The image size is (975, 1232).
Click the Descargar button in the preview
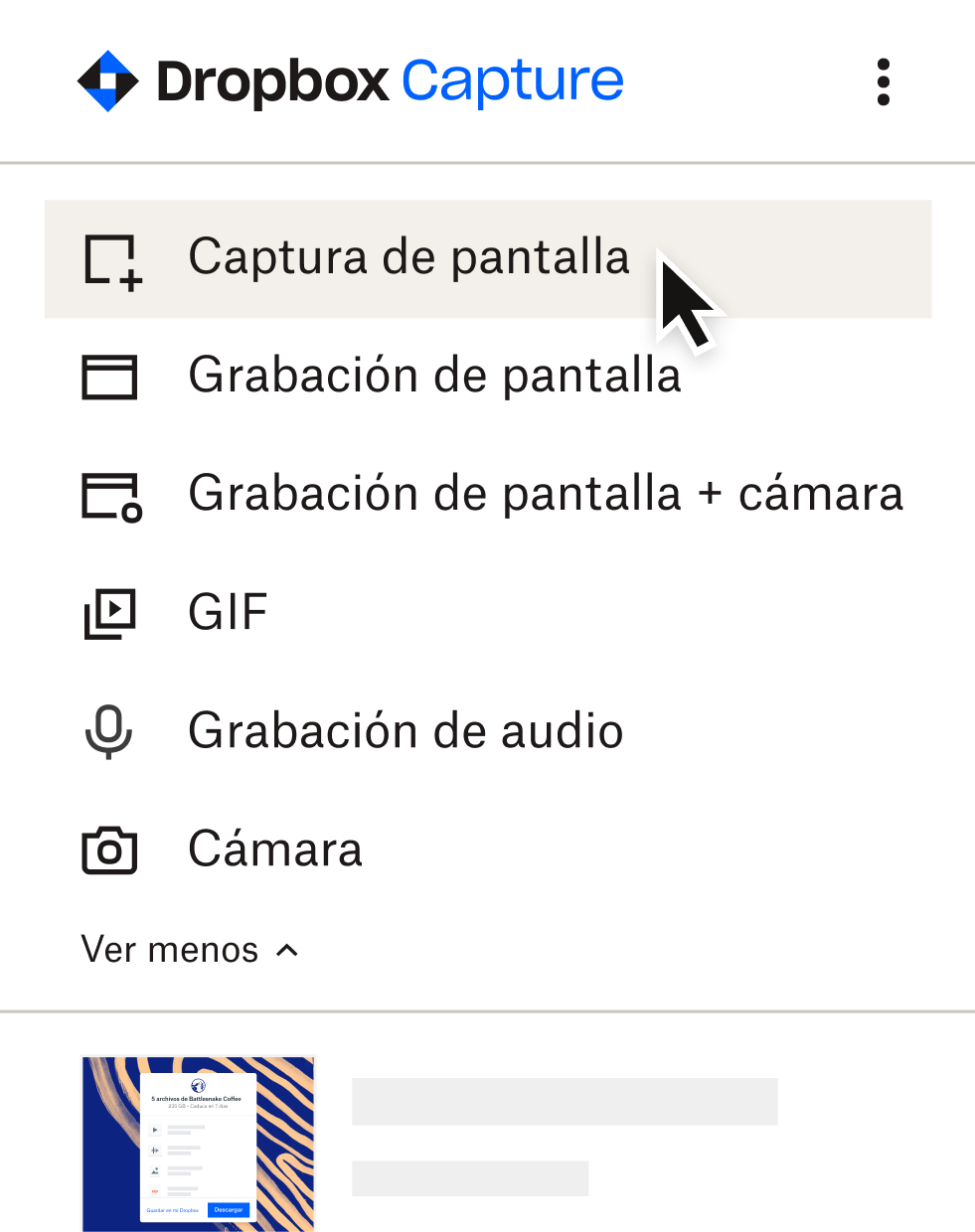coord(231,1210)
